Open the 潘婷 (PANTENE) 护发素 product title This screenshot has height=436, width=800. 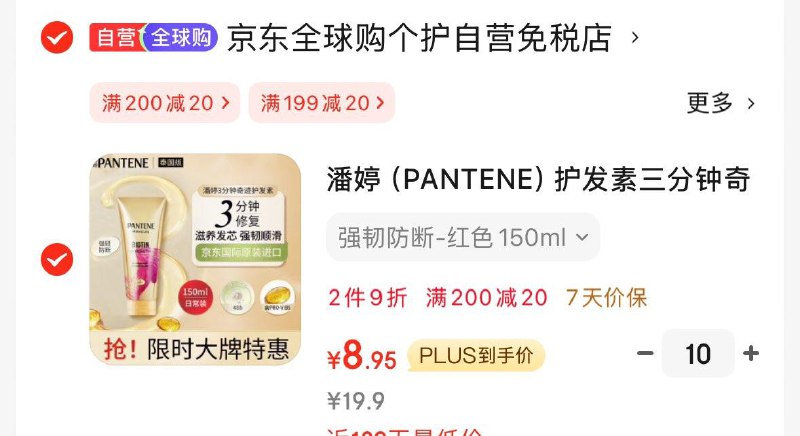pyautogui.click(x=538, y=180)
